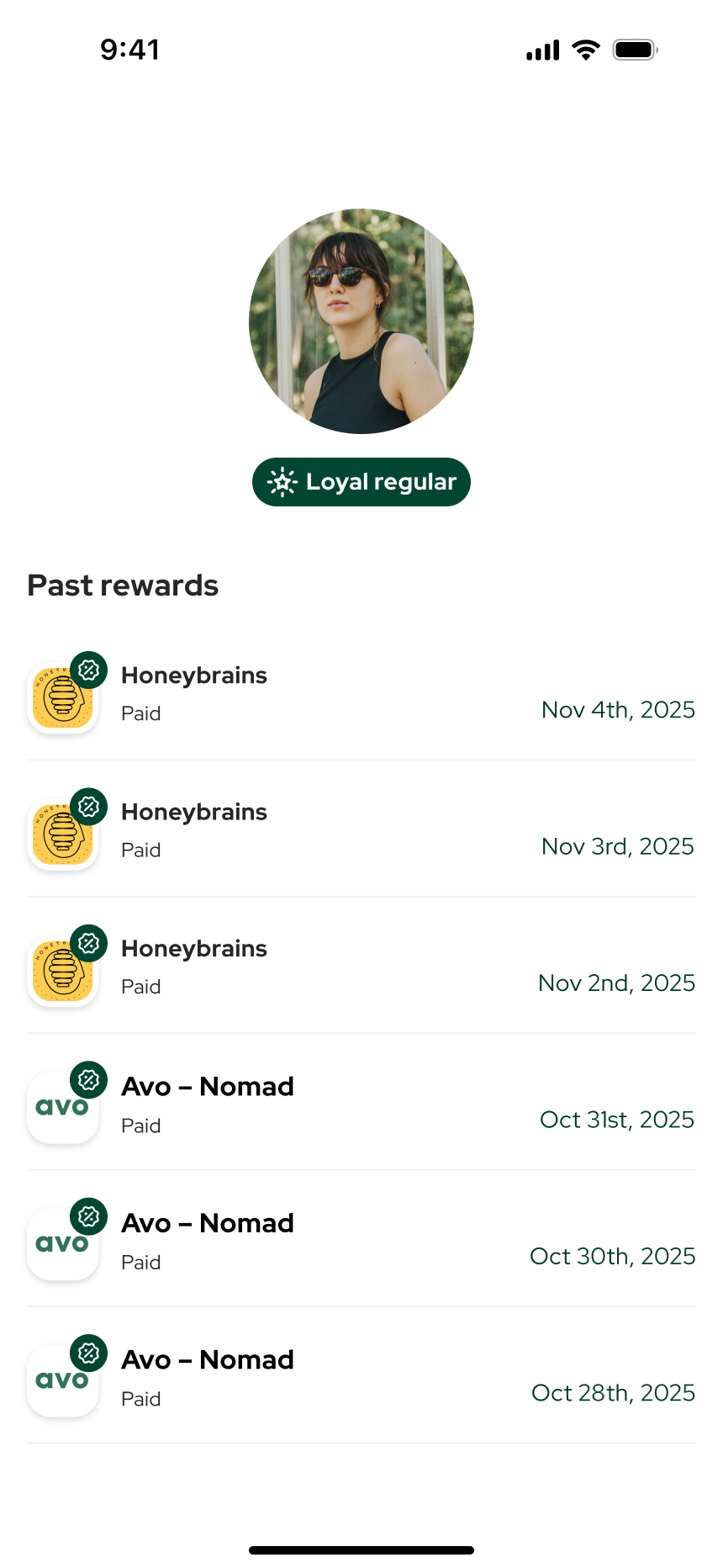The height and width of the screenshot is (1568, 723).
Task: Open the Avo – Nomad reward from Oct 31st
Action: [x=361, y=1103]
